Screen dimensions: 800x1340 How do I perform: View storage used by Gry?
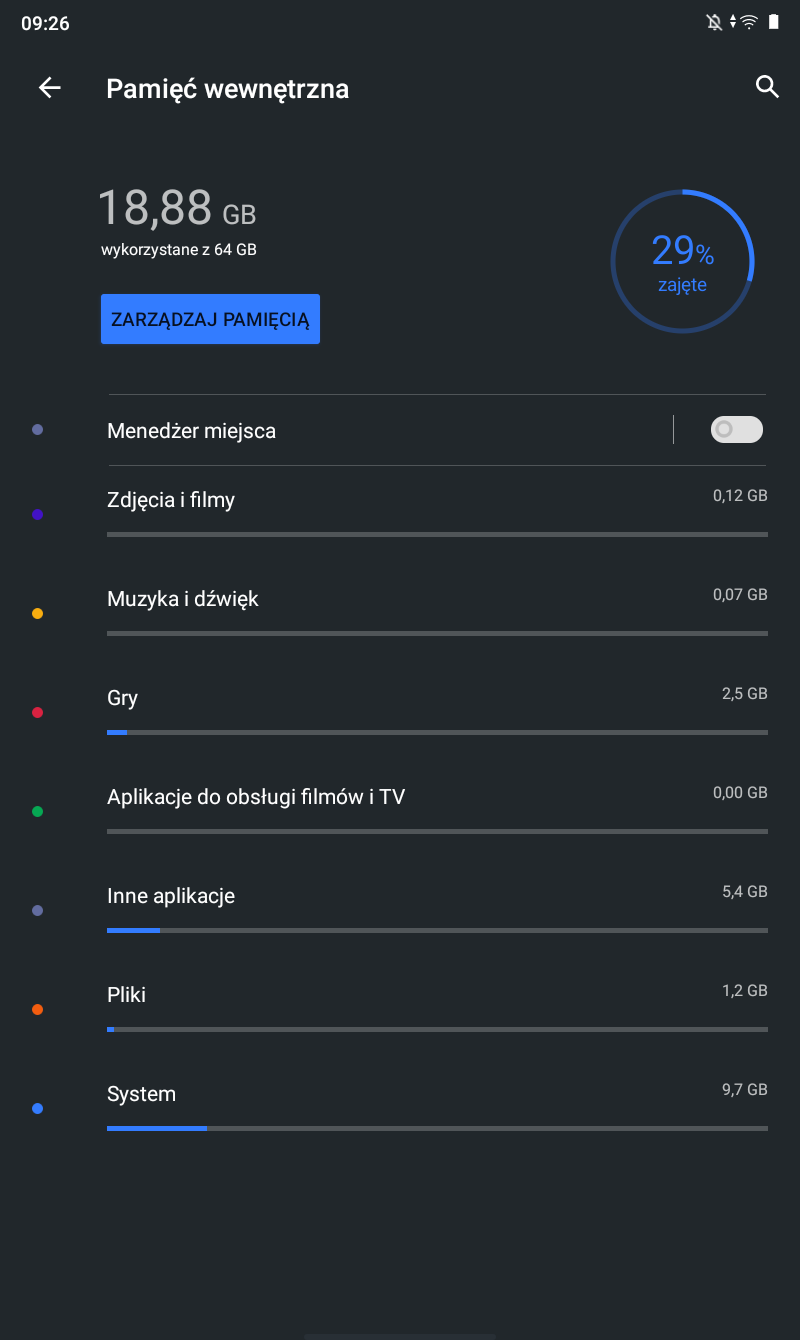click(436, 708)
